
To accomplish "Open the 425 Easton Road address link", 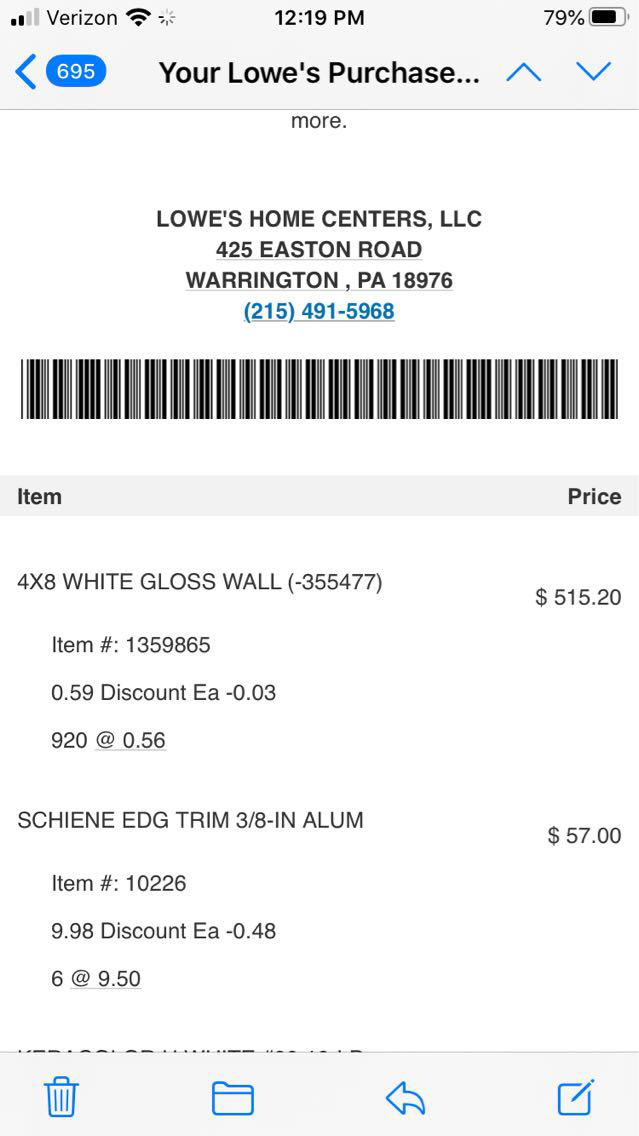I will point(319,250).
